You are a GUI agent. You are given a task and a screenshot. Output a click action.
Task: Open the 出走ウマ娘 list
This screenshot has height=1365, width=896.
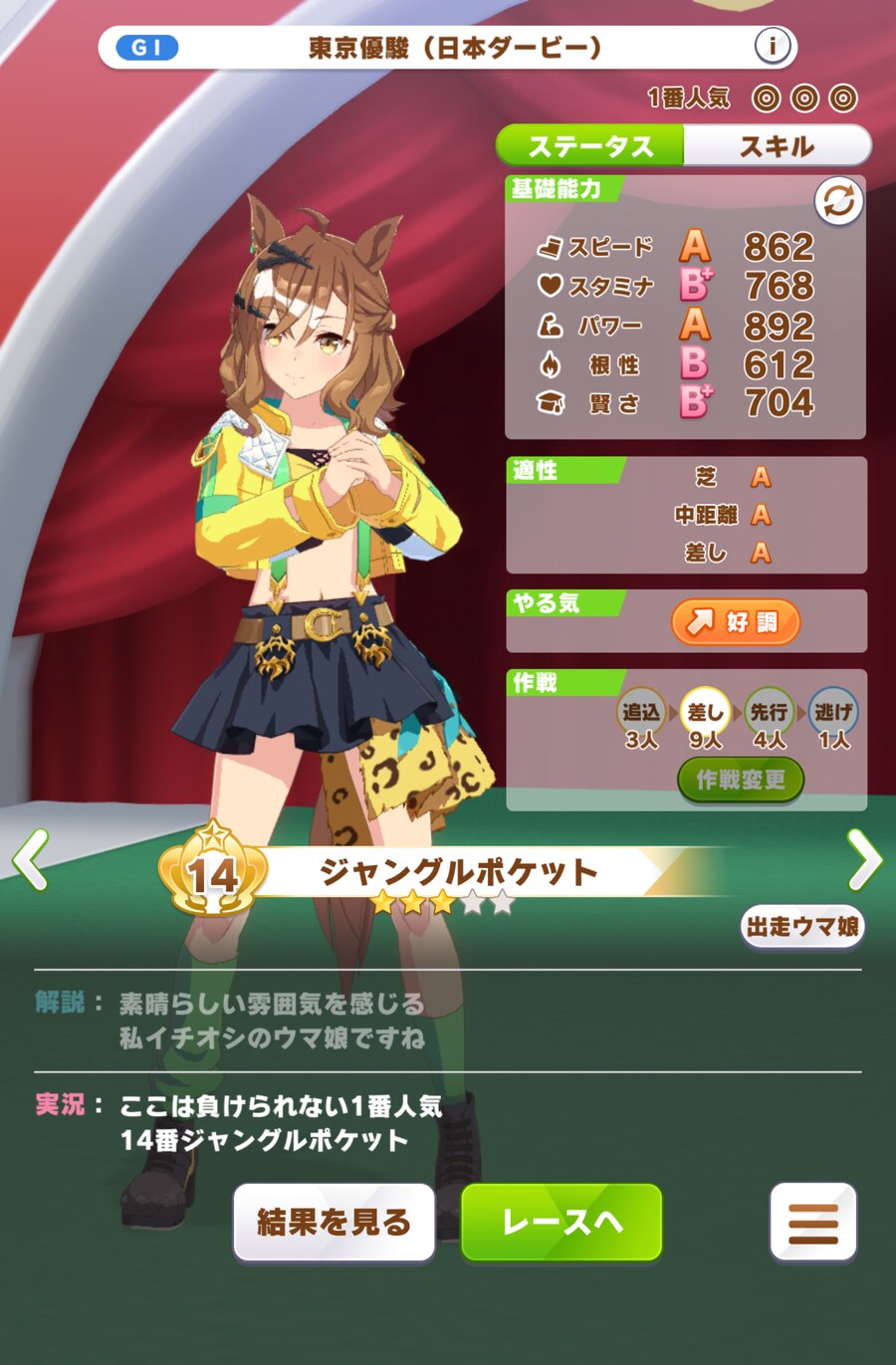(x=802, y=927)
